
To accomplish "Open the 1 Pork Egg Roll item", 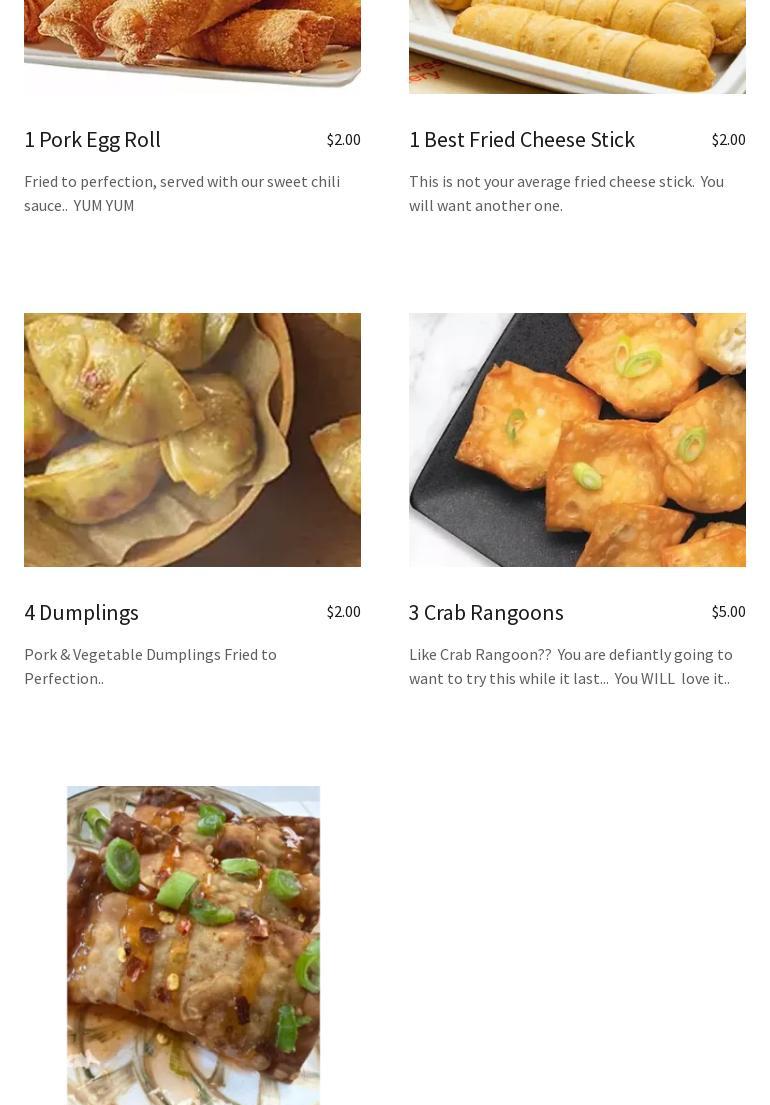I will (93, 140).
